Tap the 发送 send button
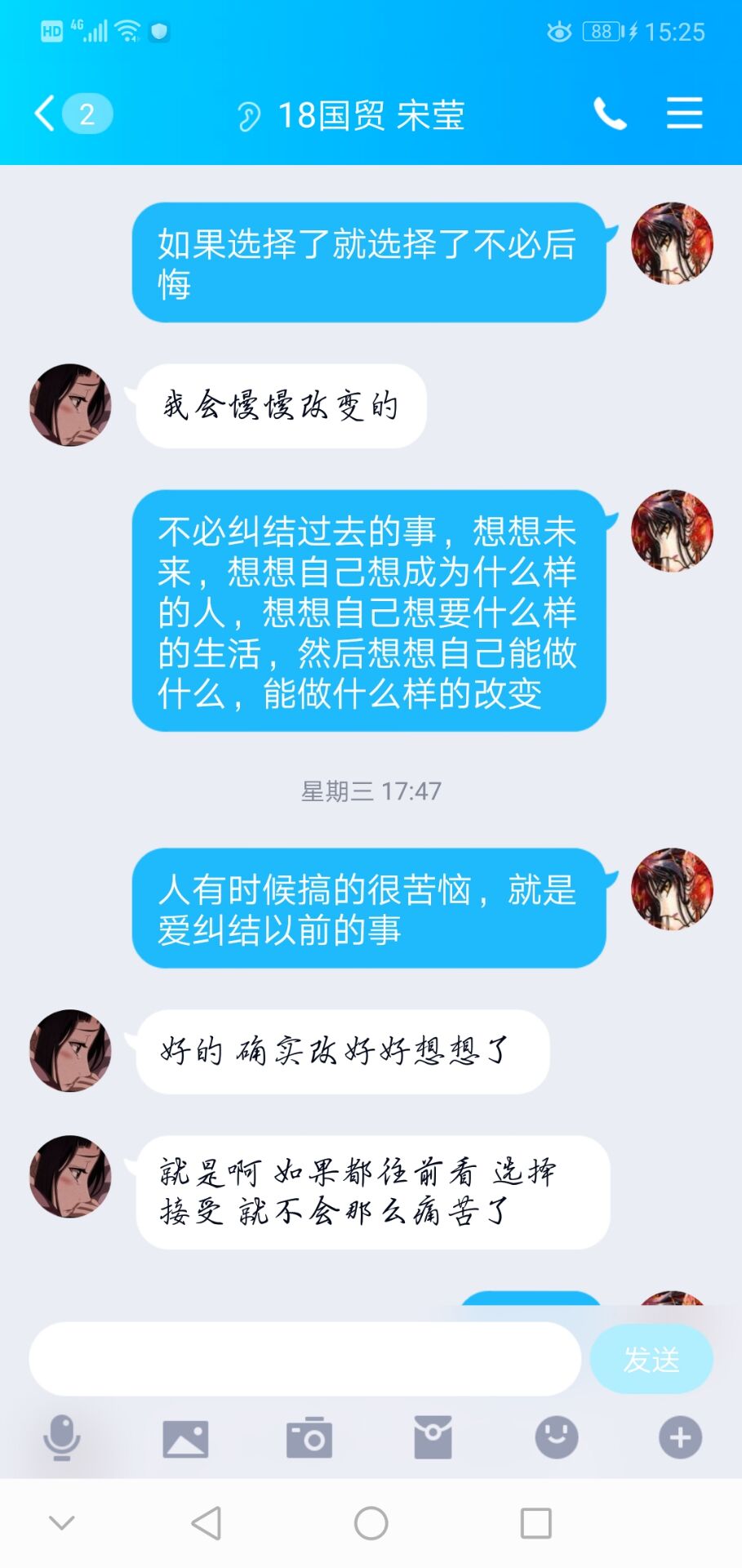 [x=651, y=1359]
